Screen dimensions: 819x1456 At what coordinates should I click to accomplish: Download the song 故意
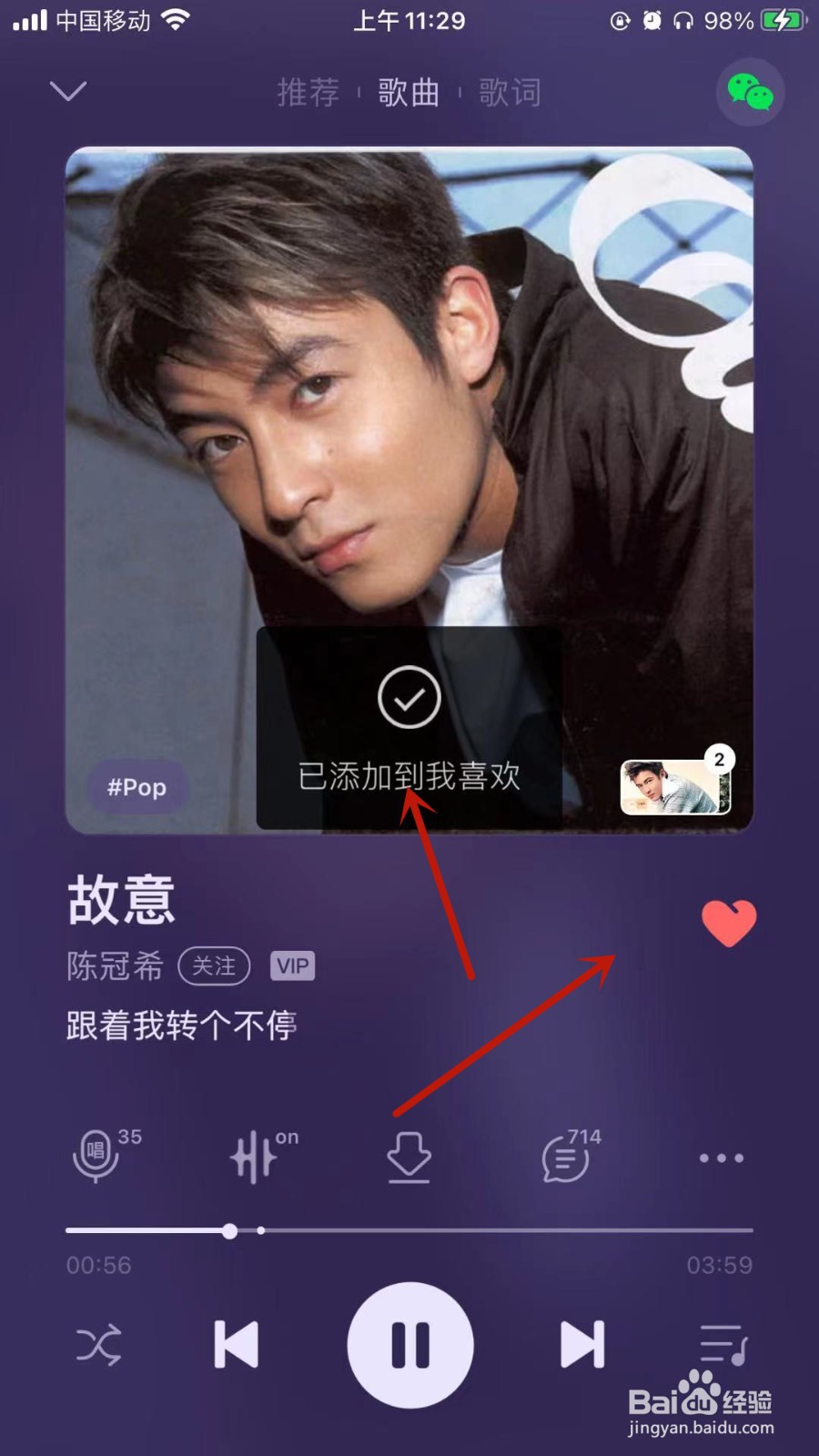pyautogui.click(x=409, y=1158)
